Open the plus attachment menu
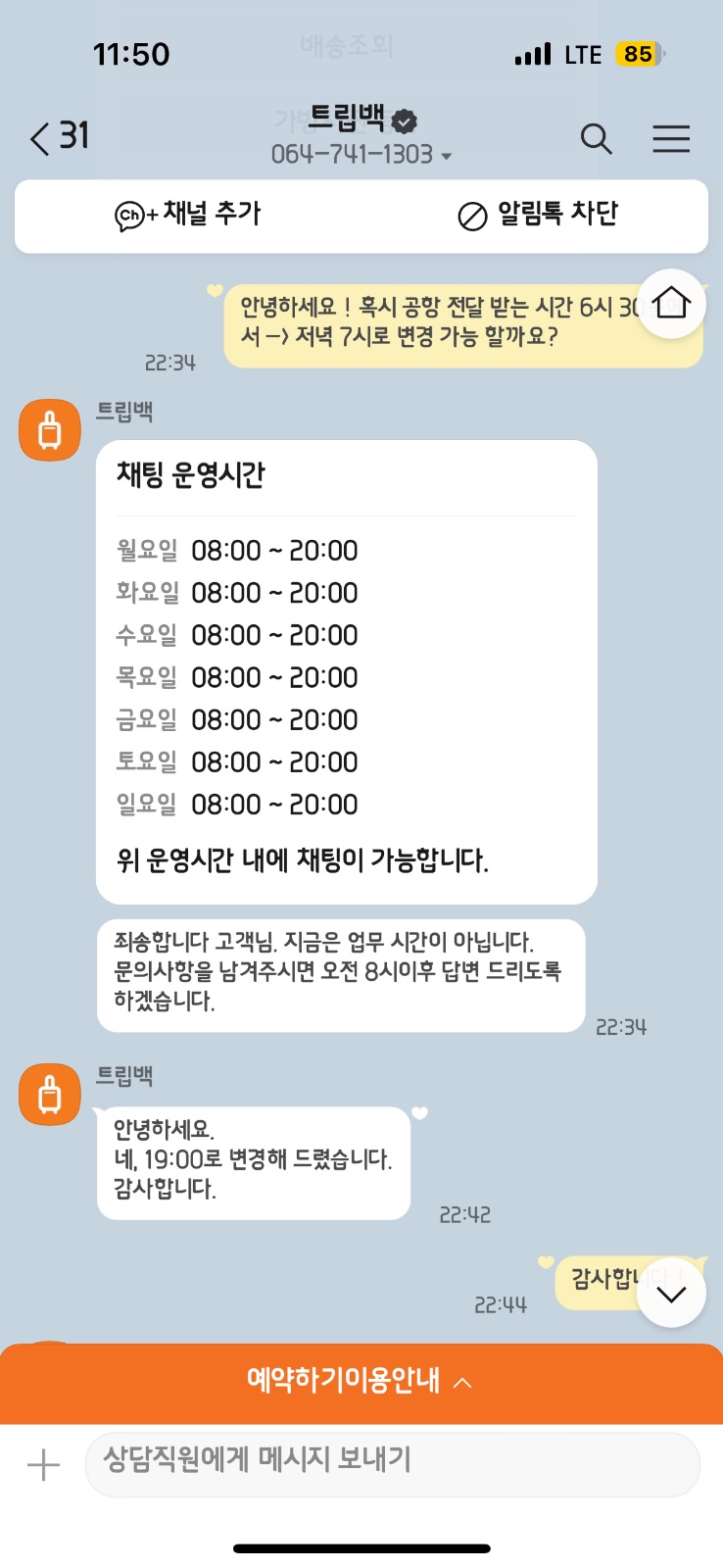 [43, 1465]
